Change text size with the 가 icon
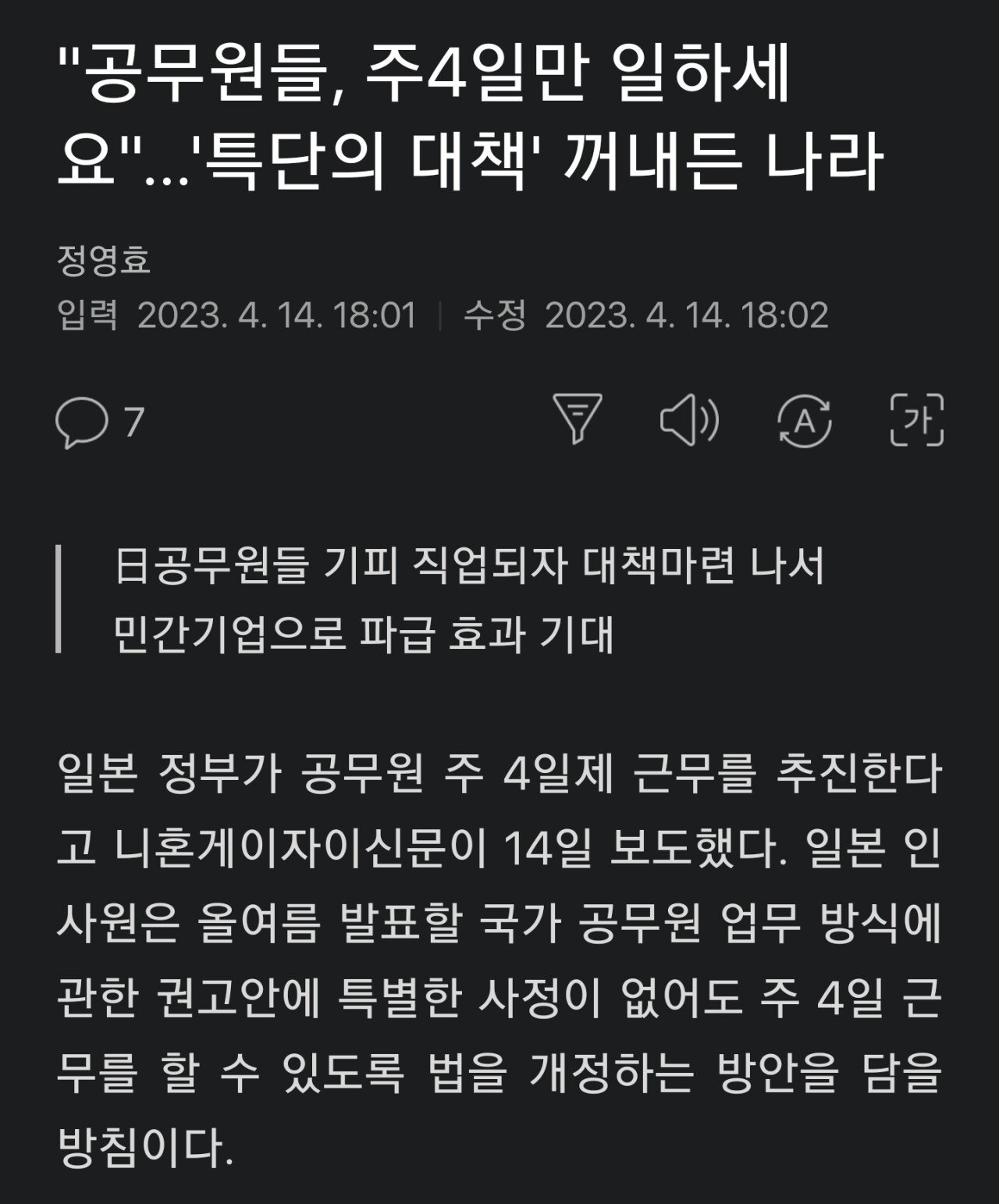Viewport: 999px width, 1204px height. 917,421
